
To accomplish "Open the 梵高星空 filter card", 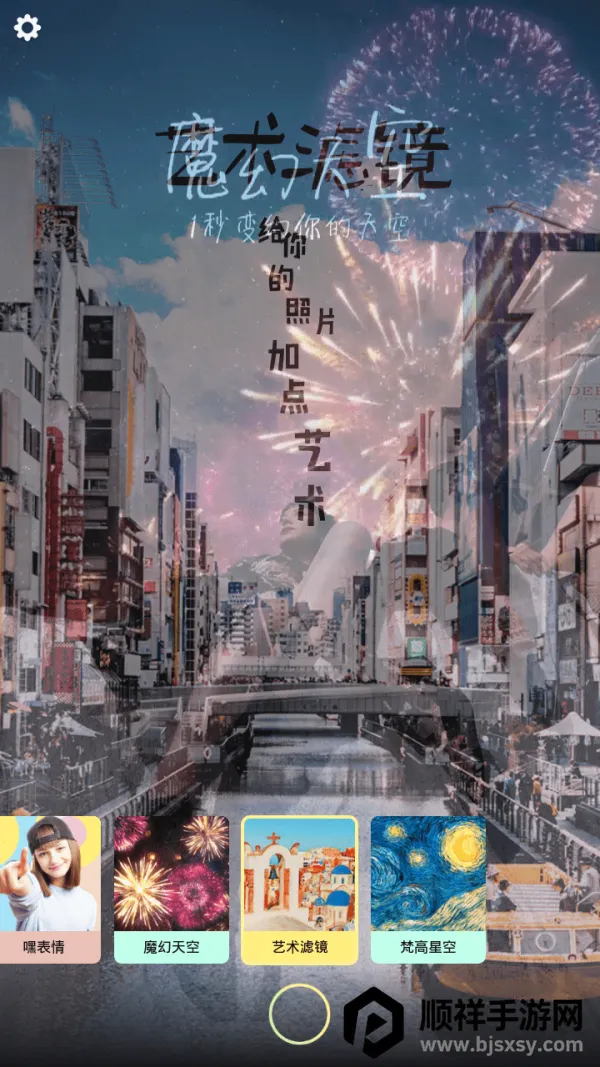I will tap(428, 889).
